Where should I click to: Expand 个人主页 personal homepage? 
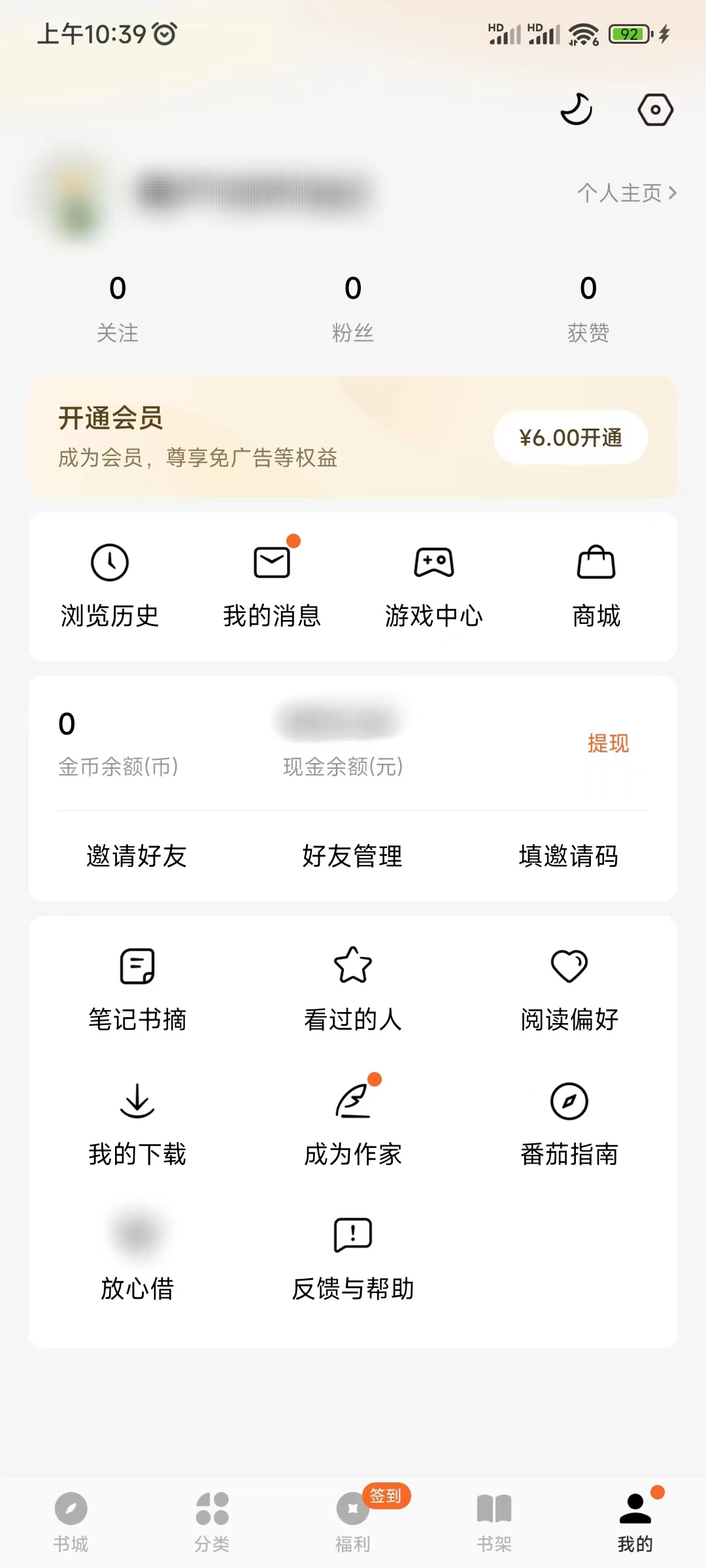[x=626, y=193]
